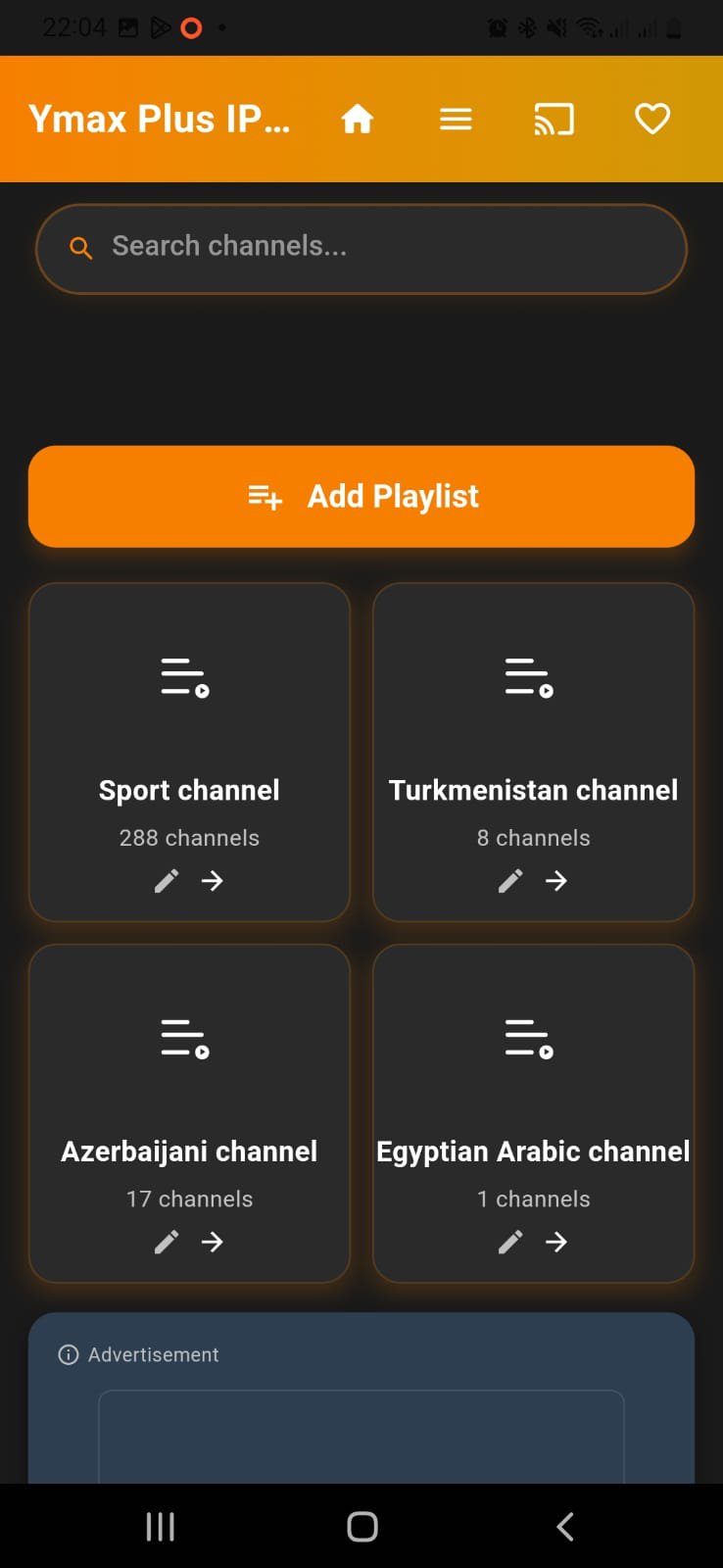Edit the Egyptian Arabic channel playlist with pencil icon
This screenshot has width=723, height=1568.
tap(509, 1242)
